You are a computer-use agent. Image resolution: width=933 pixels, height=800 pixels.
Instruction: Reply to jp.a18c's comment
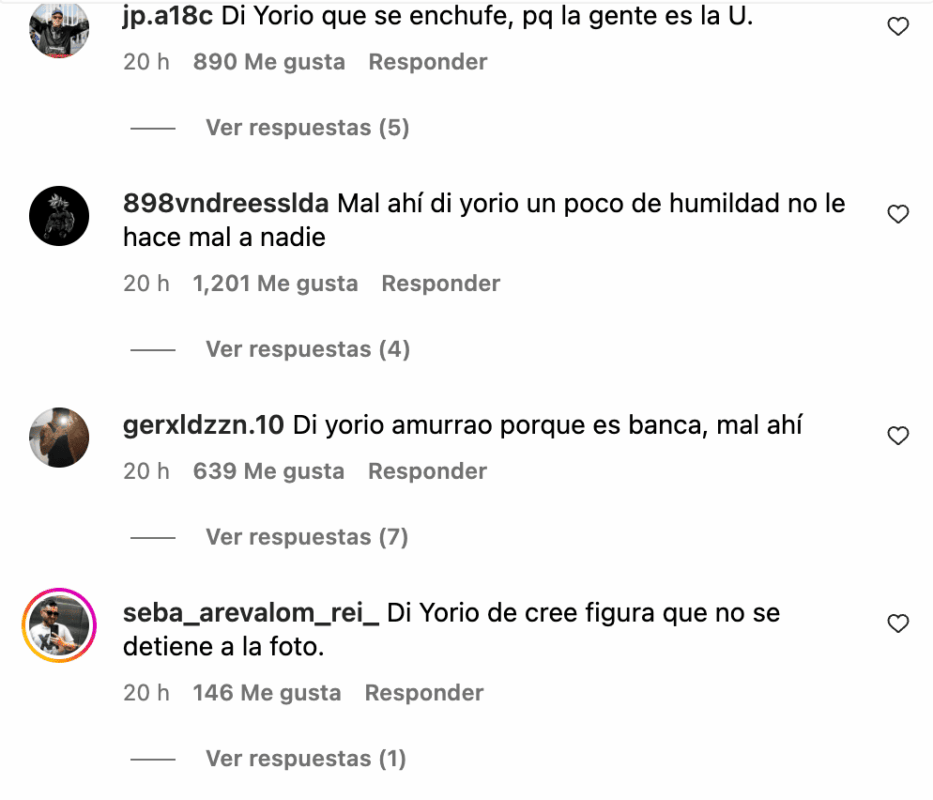(x=427, y=62)
